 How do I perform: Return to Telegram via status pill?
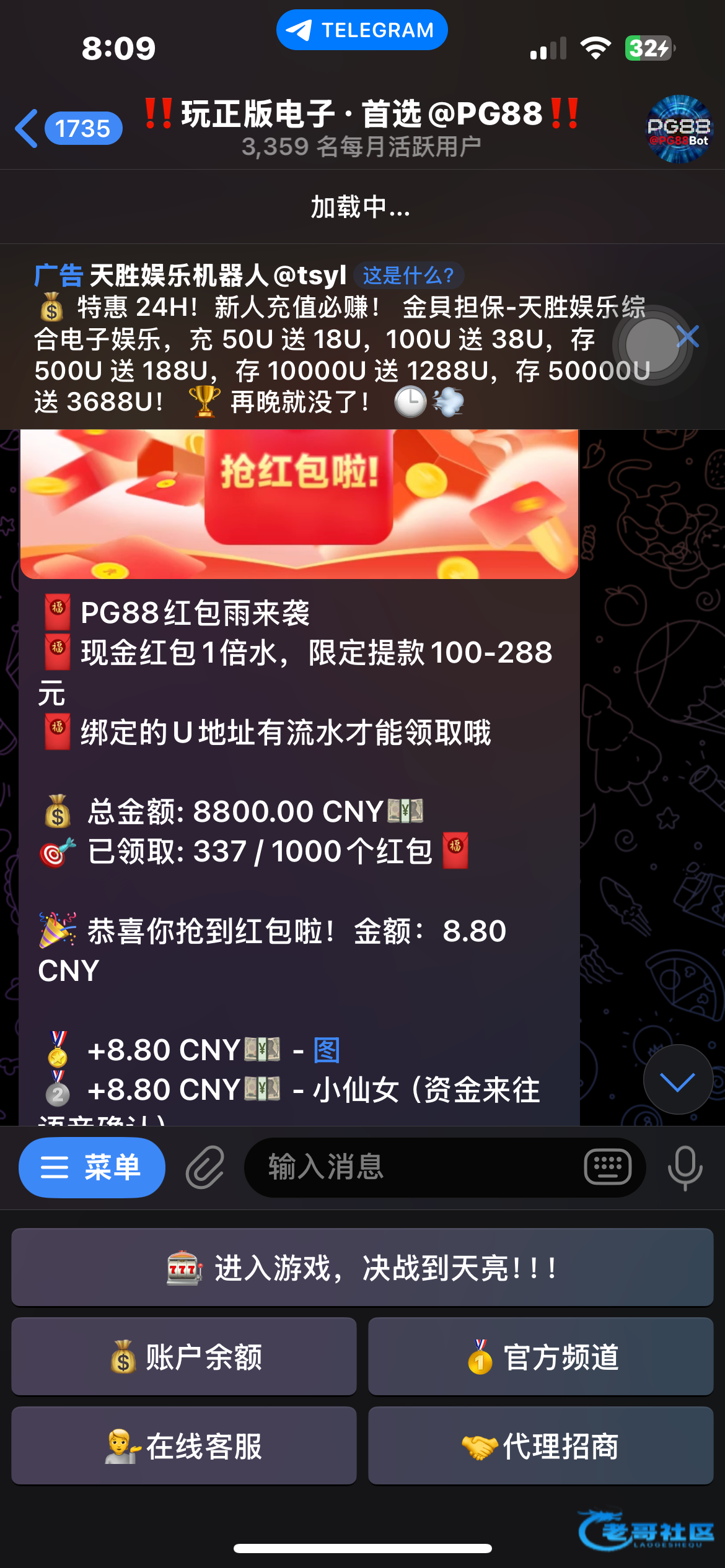click(x=362, y=30)
